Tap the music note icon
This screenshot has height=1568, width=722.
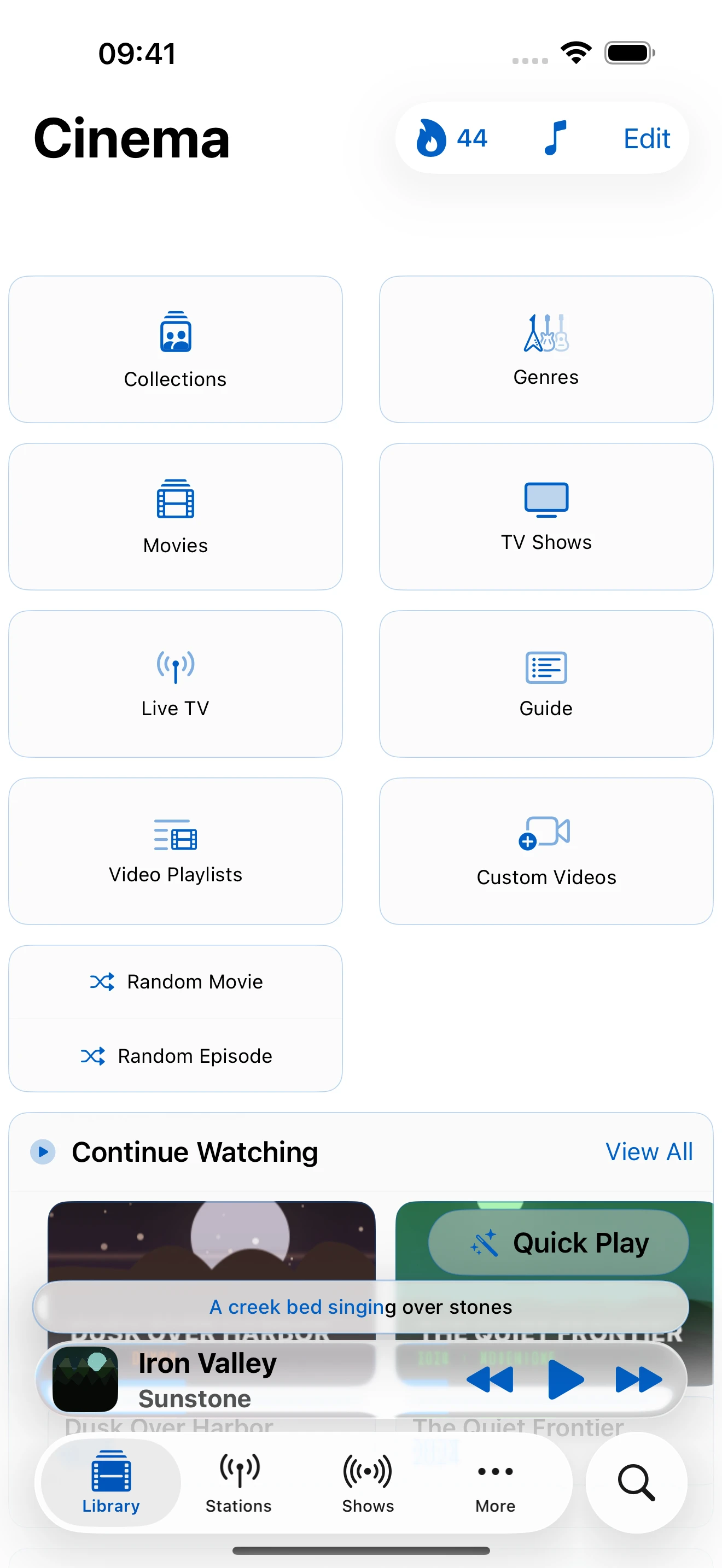tap(555, 138)
